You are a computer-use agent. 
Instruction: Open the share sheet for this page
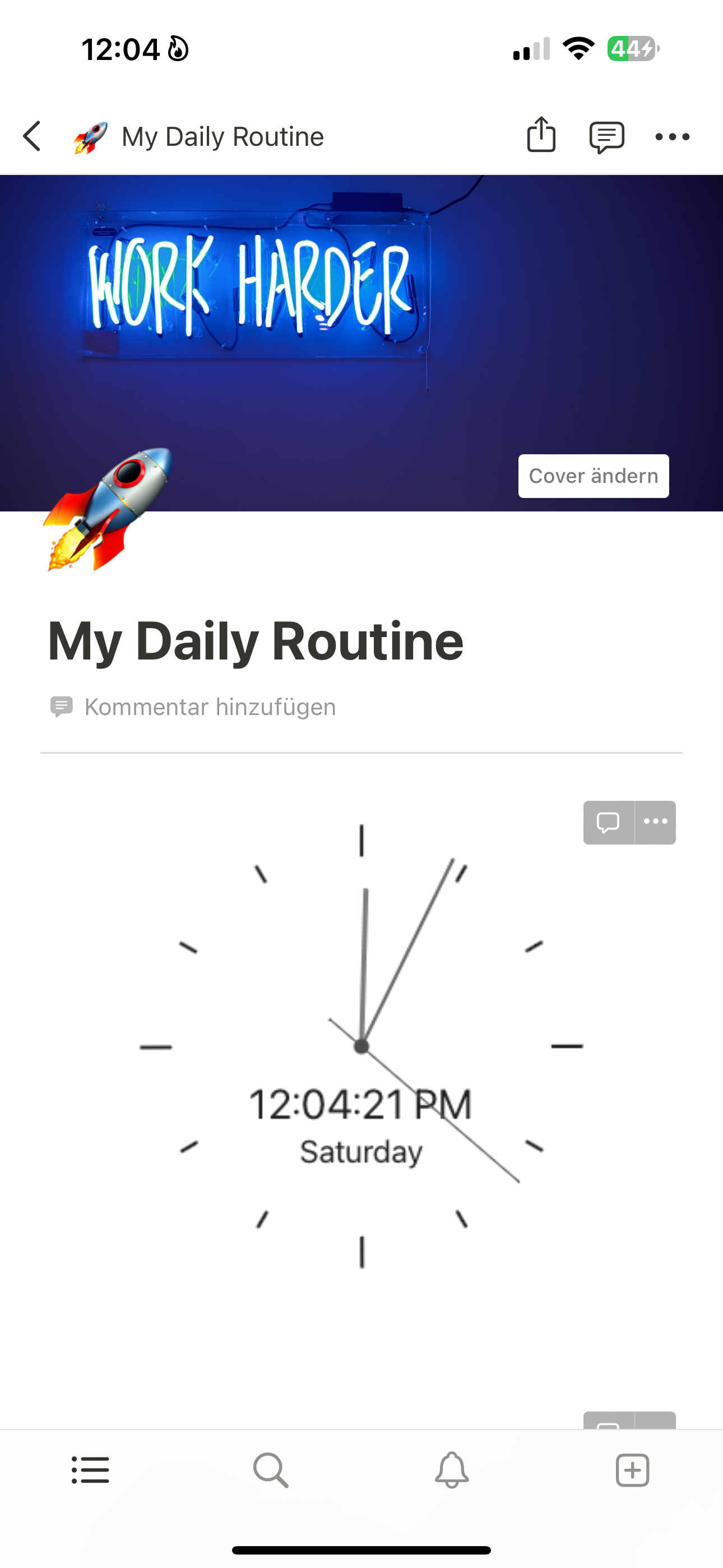541,136
